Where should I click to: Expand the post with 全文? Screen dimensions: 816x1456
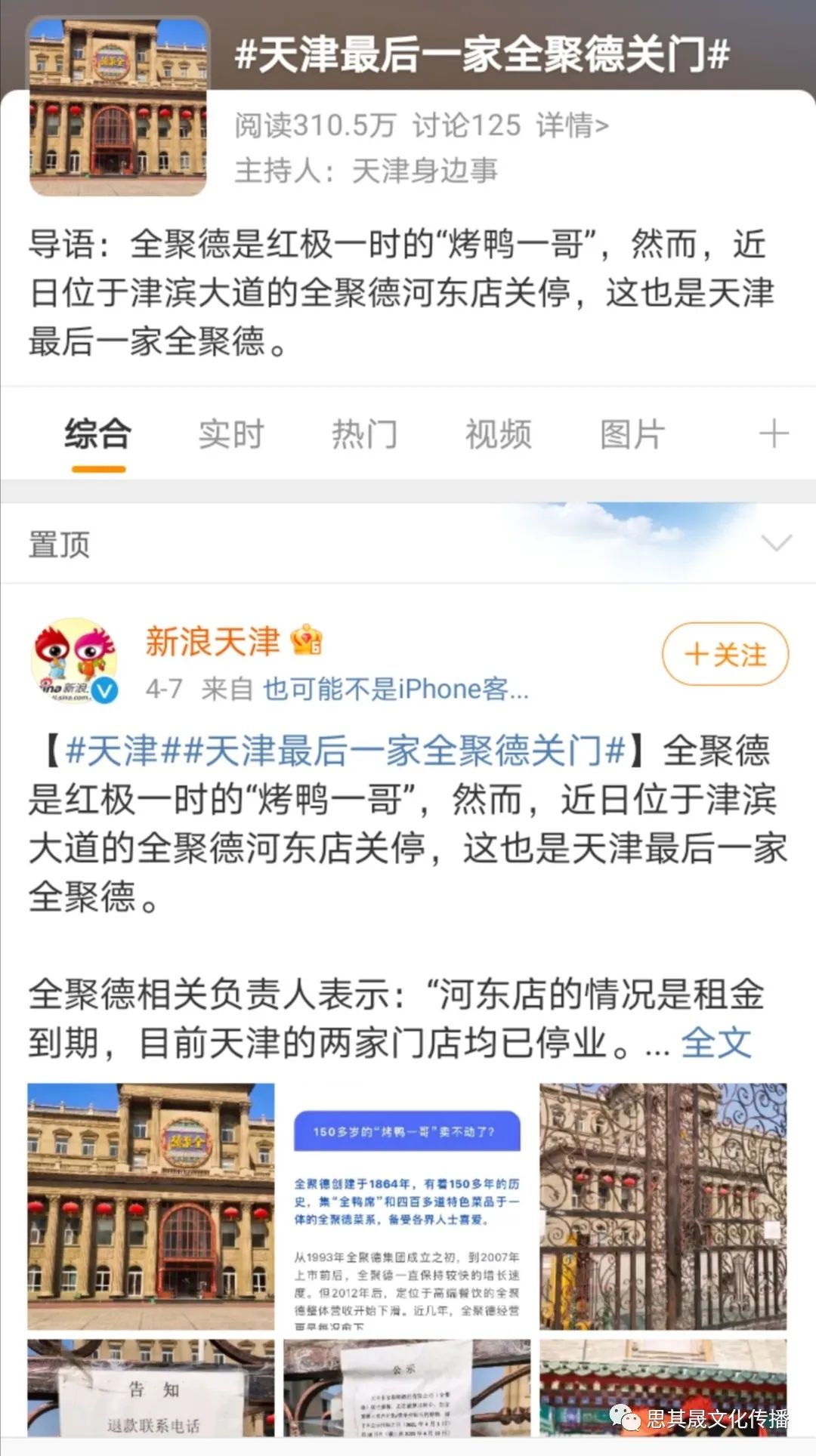point(716,1044)
